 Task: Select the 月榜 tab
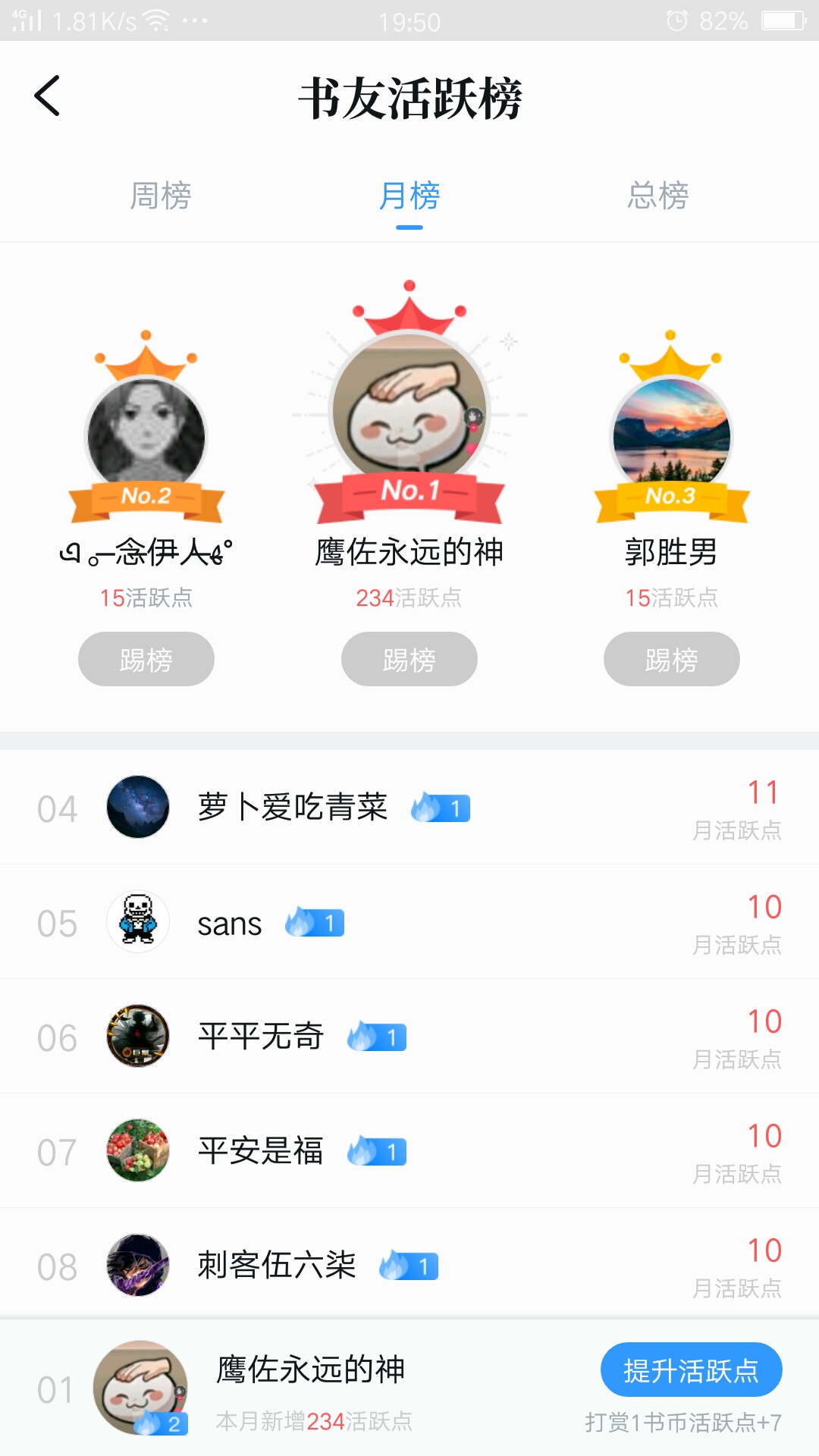tap(409, 196)
